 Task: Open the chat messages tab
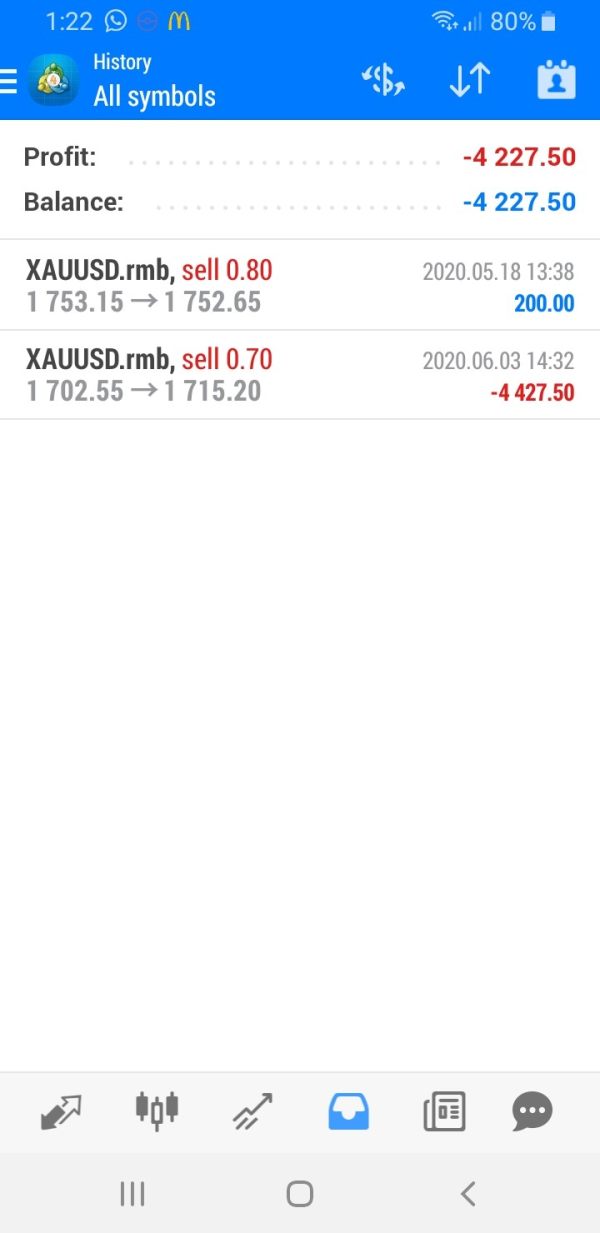pos(532,1111)
